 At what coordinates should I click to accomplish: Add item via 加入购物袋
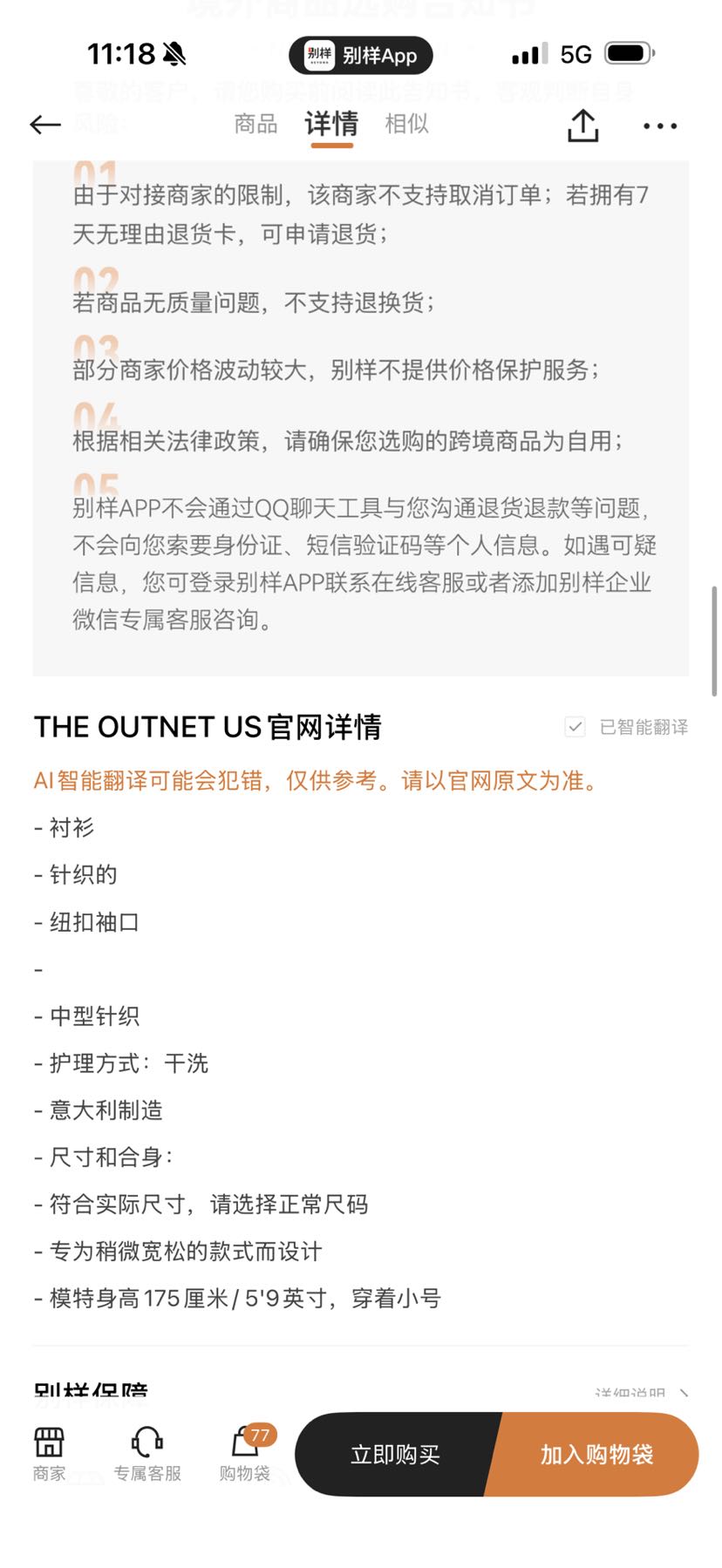point(596,1454)
